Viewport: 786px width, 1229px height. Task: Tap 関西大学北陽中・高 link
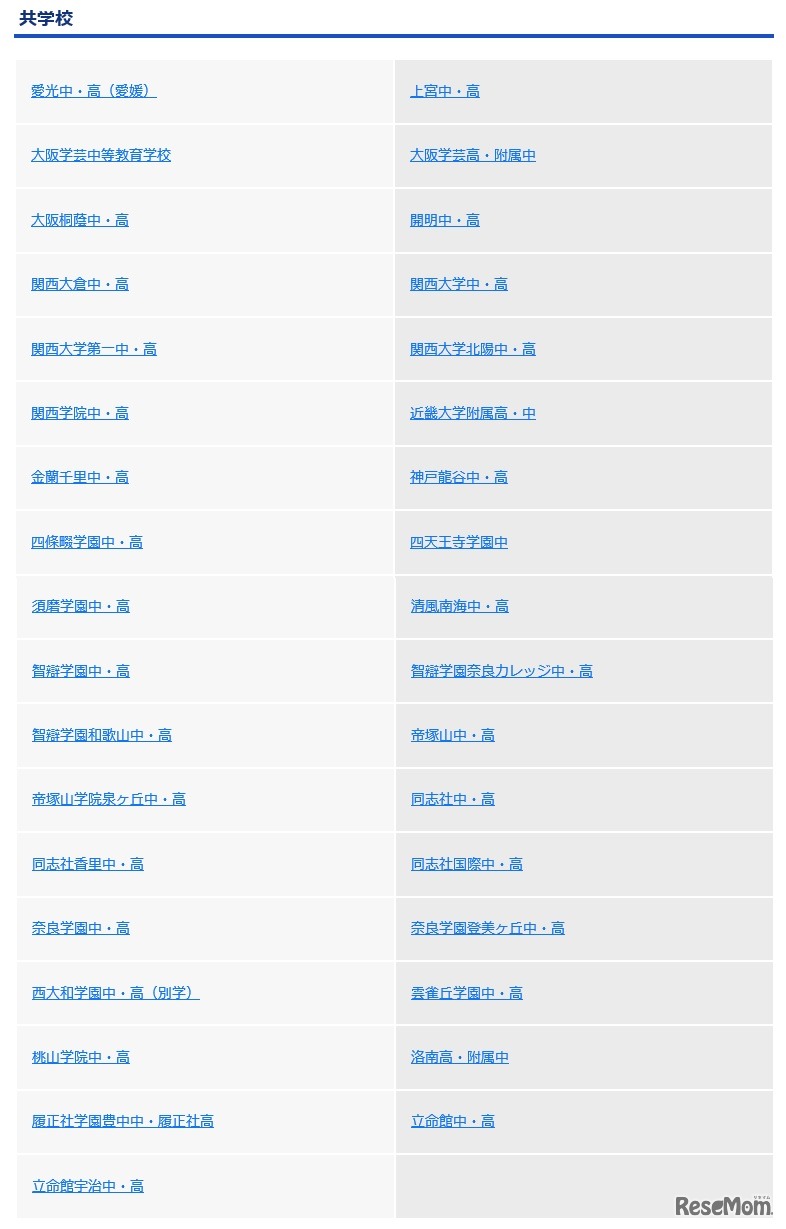coord(472,349)
